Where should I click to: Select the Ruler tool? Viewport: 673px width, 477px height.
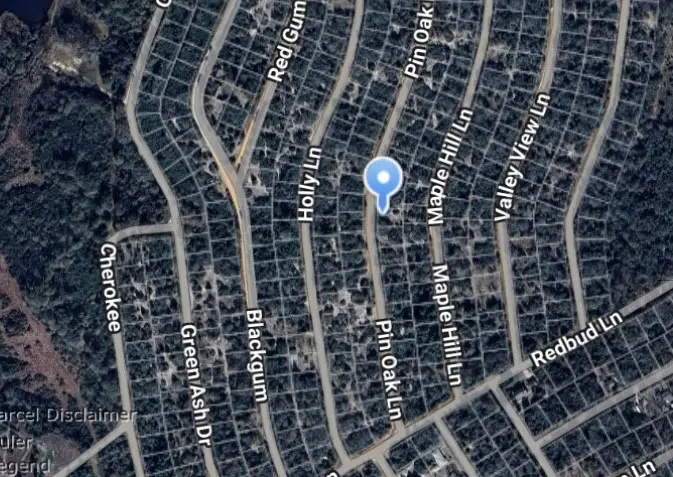click(x=17, y=441)
